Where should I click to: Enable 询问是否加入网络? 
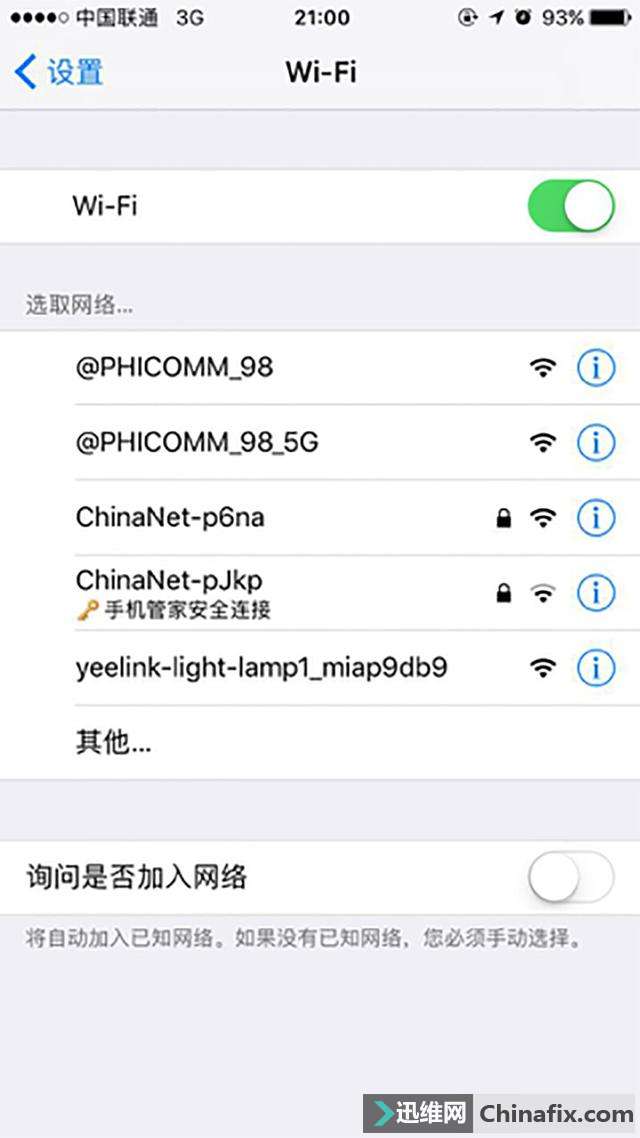click(x=570, y=878)
